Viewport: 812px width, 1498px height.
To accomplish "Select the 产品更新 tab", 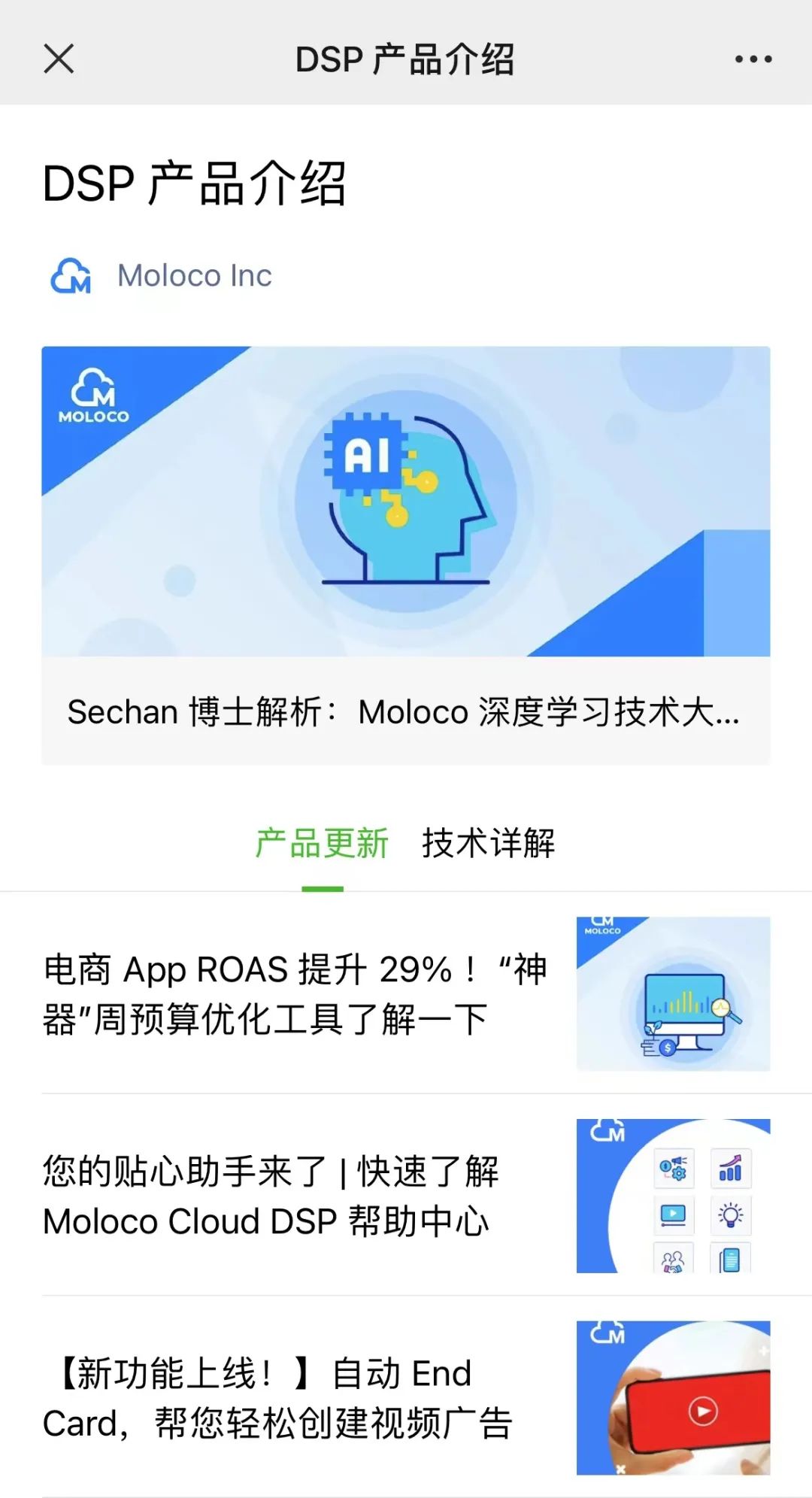I will (322, 843).
